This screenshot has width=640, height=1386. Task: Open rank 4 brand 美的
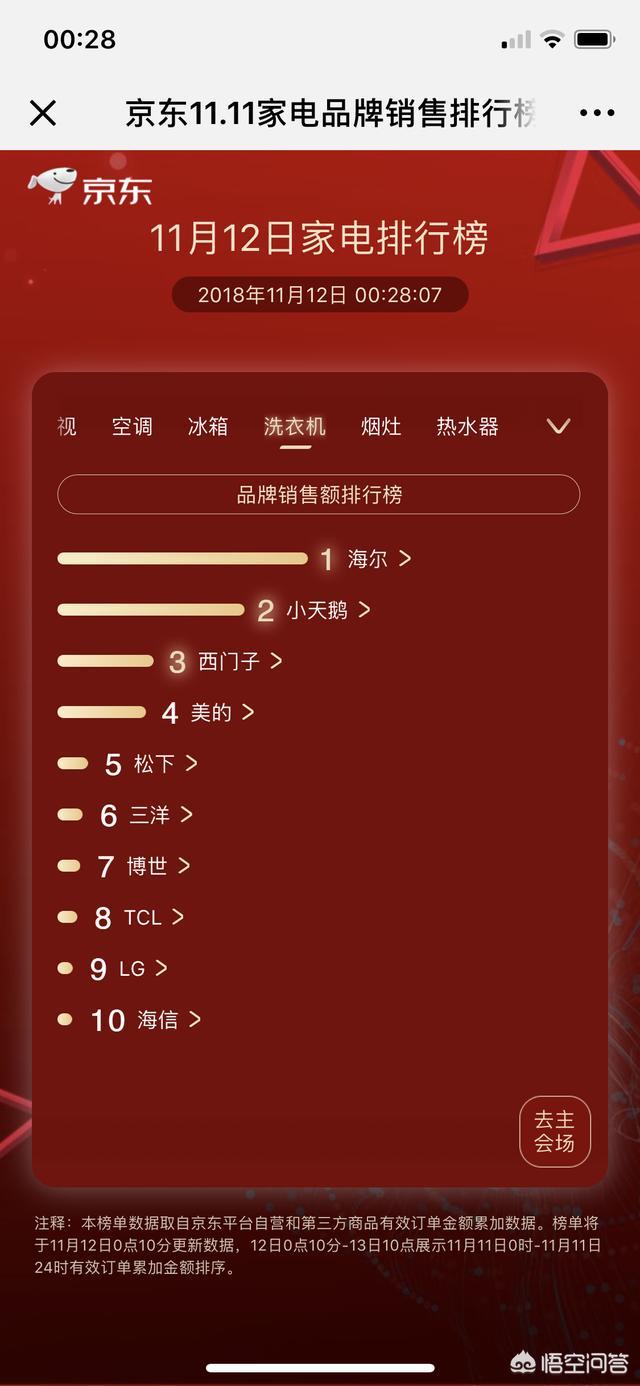coord(222,712)
